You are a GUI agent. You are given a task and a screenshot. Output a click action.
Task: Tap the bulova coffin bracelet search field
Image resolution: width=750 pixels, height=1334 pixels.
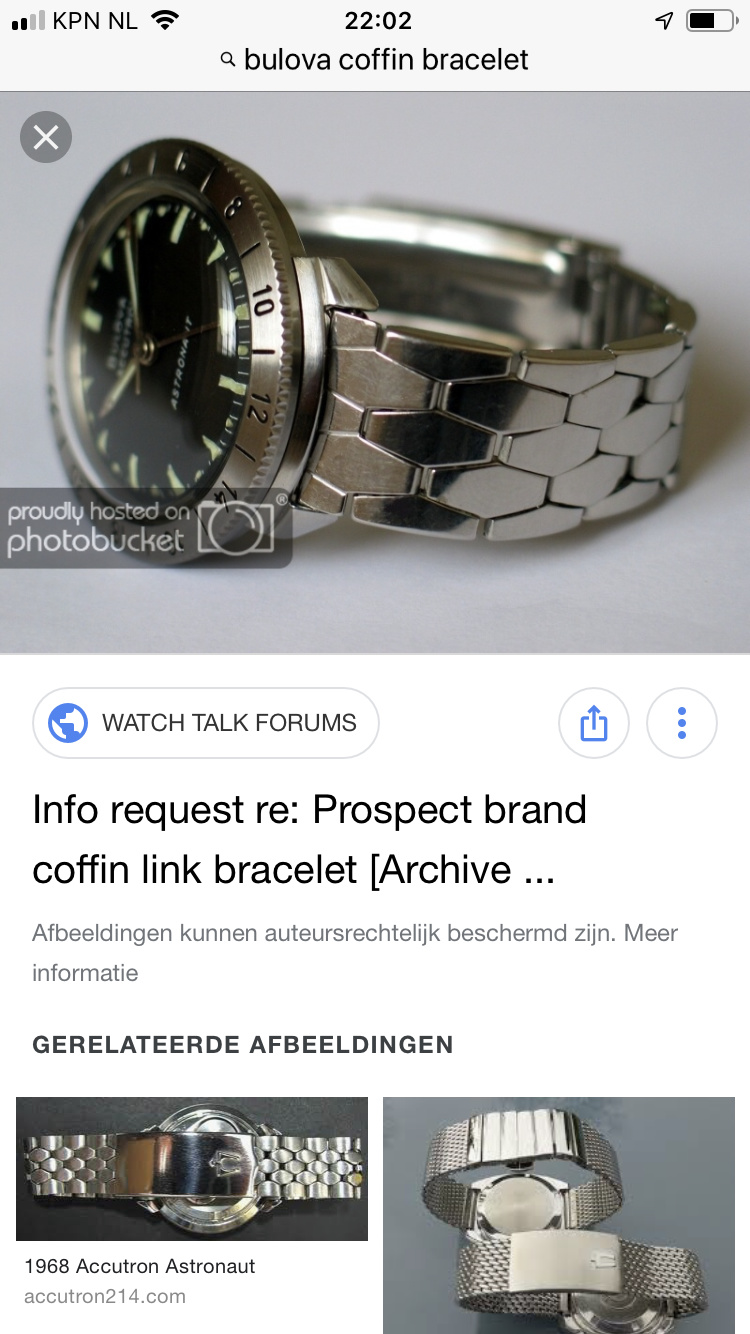click(x=375, y=60)
